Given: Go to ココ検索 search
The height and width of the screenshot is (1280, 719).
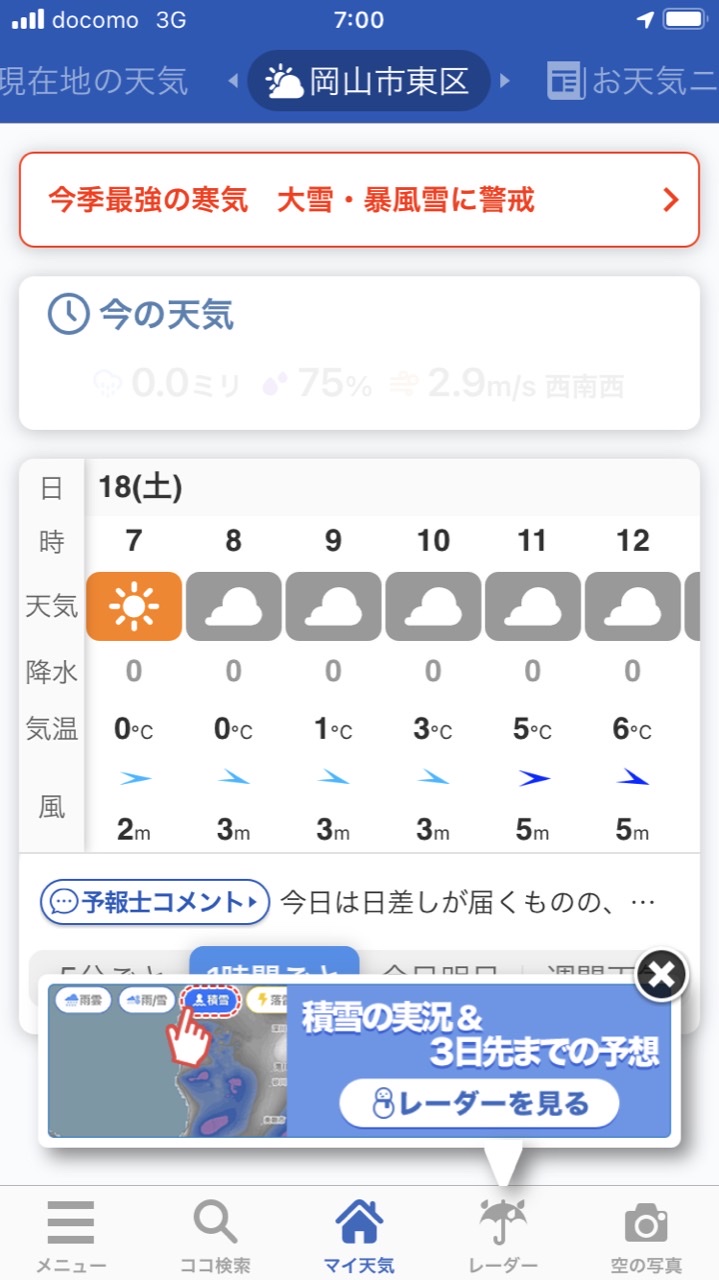Looking at the screenshot, I should 215,1234.
